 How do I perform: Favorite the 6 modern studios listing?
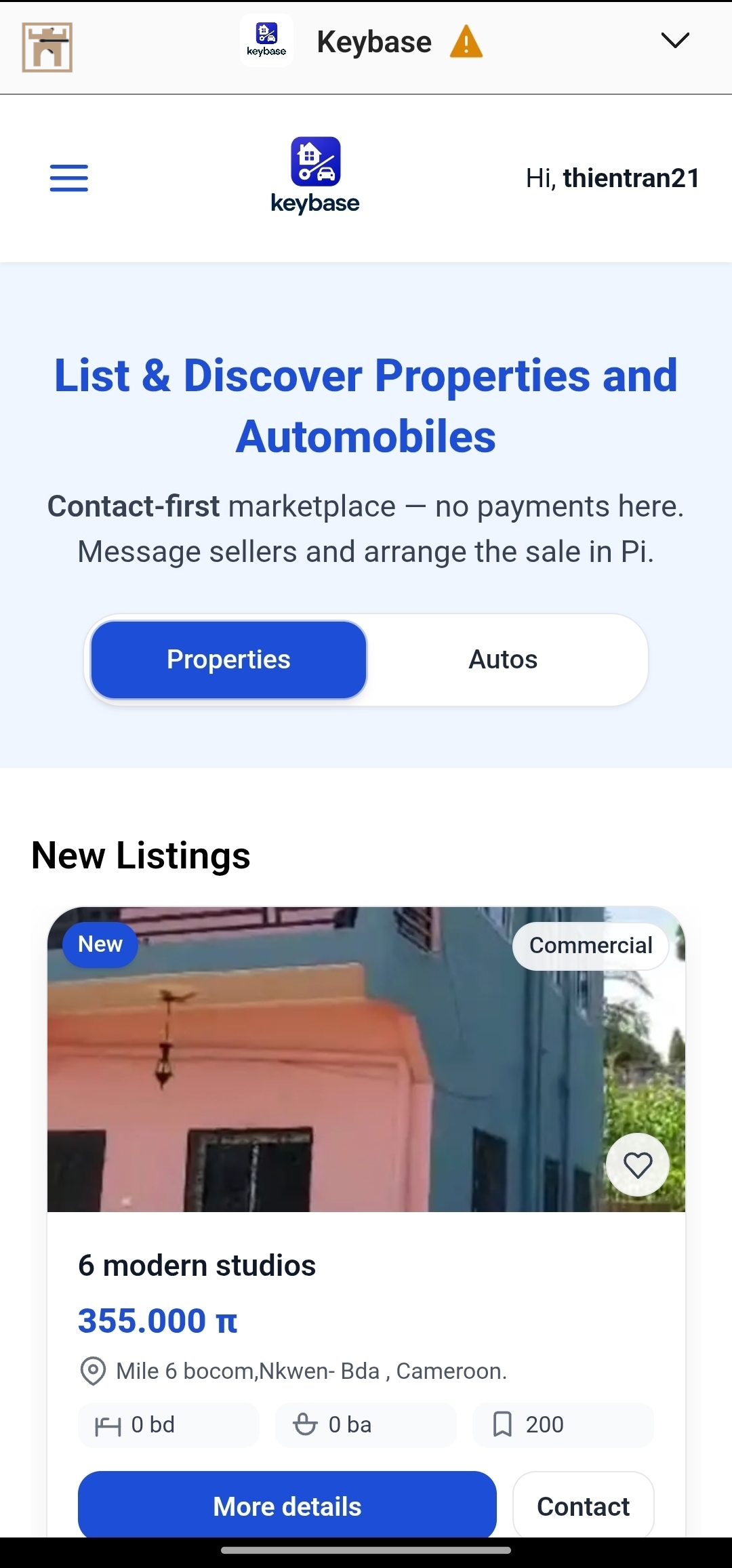(637, 1165)
